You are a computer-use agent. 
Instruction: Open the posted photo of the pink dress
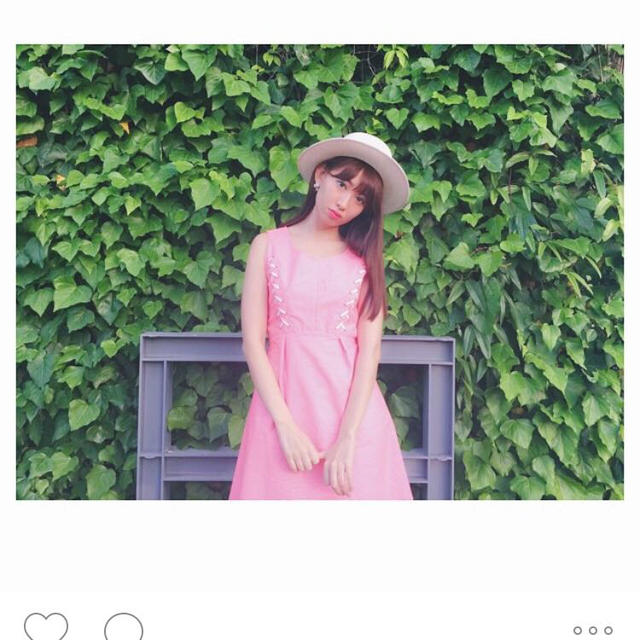(320, 272)
